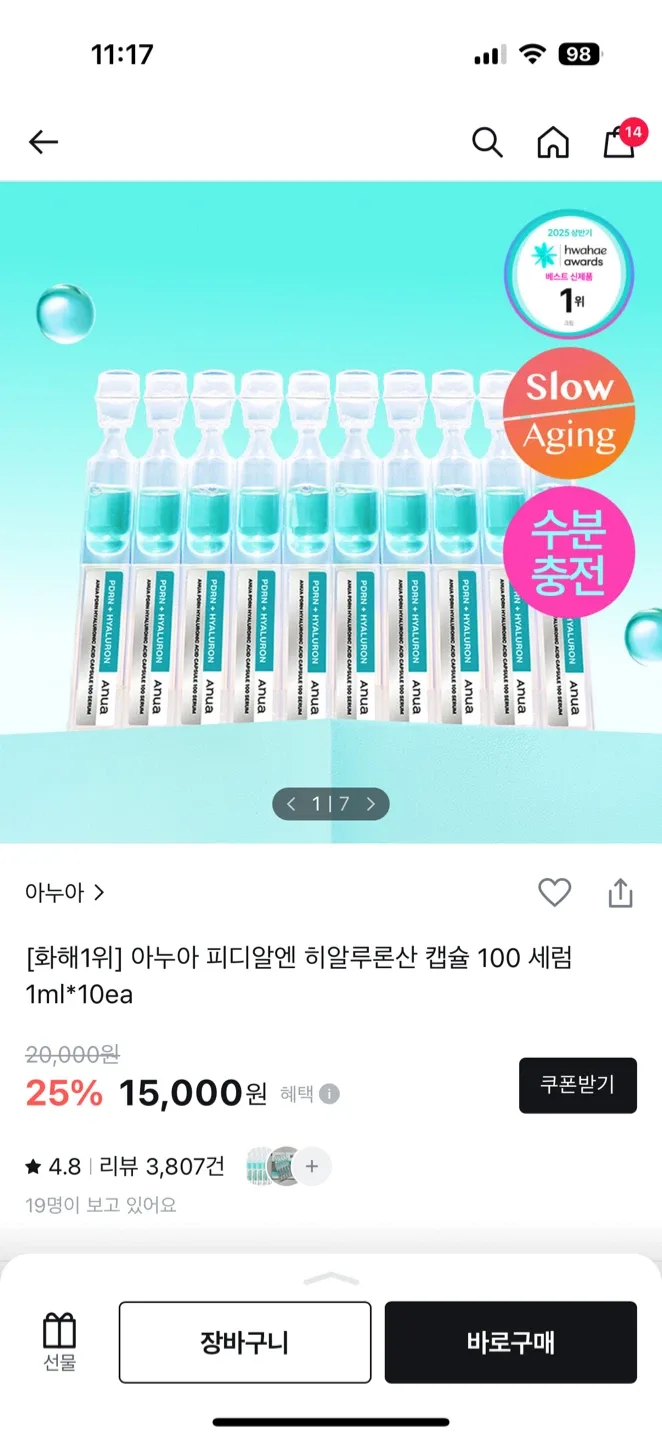Open the 3,807 reviews

(x=162, y=1166)
